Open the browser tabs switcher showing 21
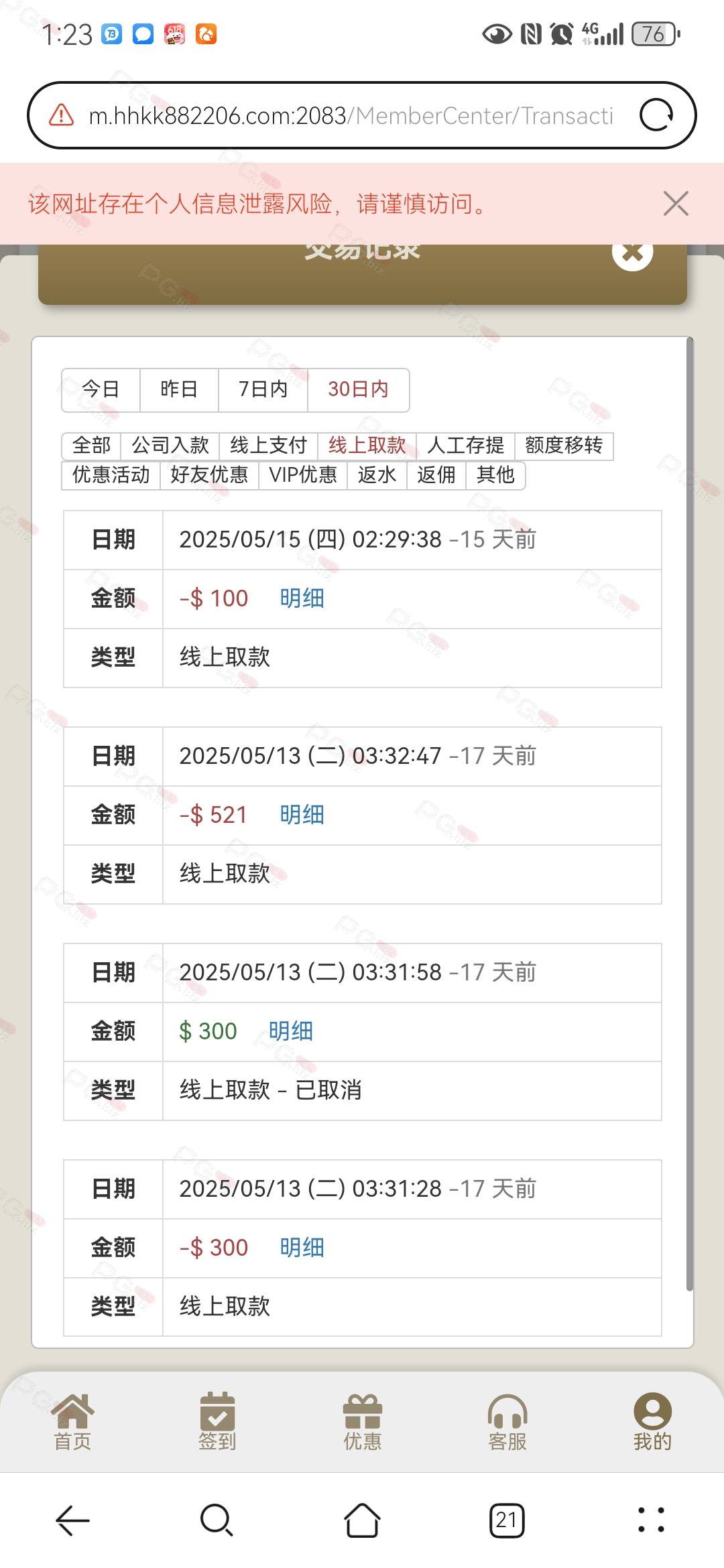The height and width of the screenshot is (1568, 724). pos(507,1520)
